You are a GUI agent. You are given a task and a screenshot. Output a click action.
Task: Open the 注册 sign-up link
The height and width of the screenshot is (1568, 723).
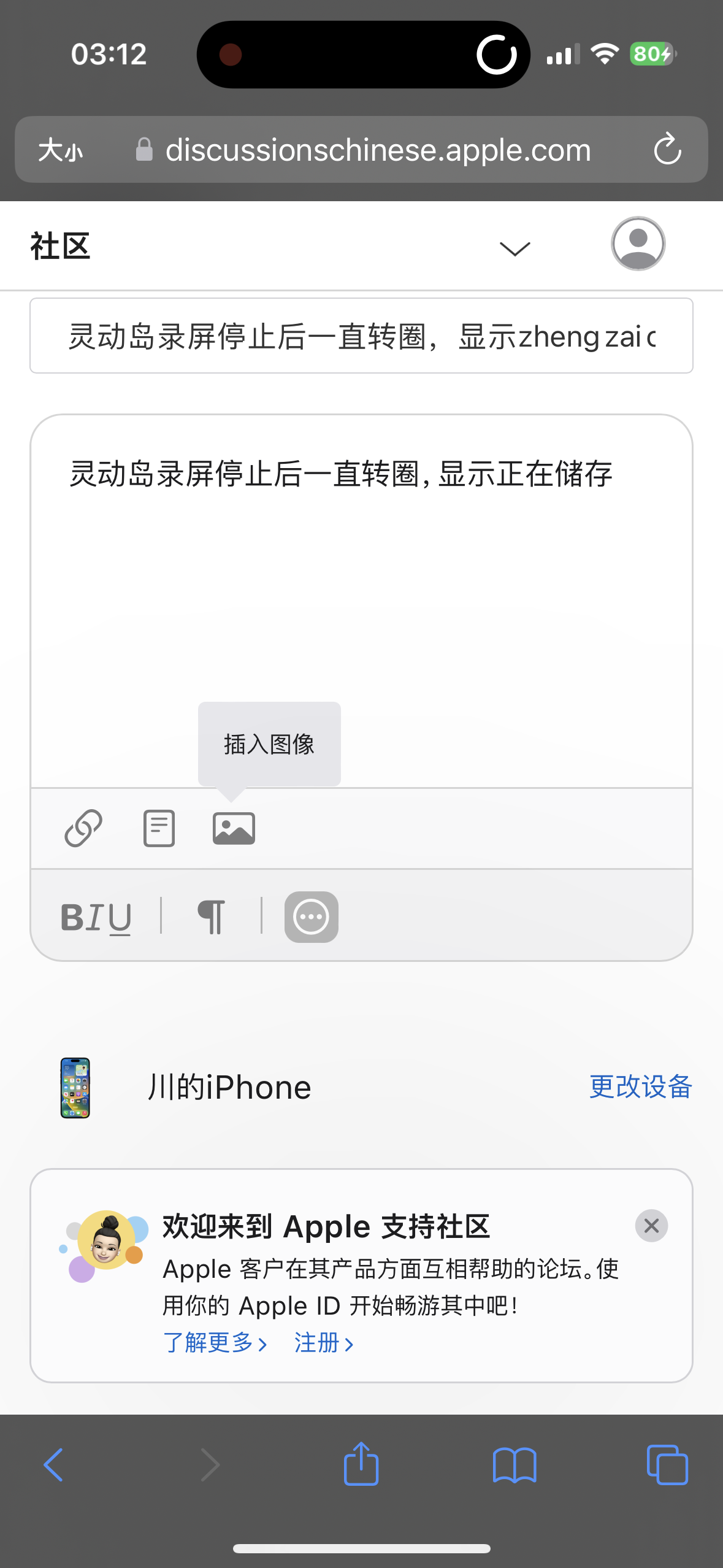[324, 1343]
